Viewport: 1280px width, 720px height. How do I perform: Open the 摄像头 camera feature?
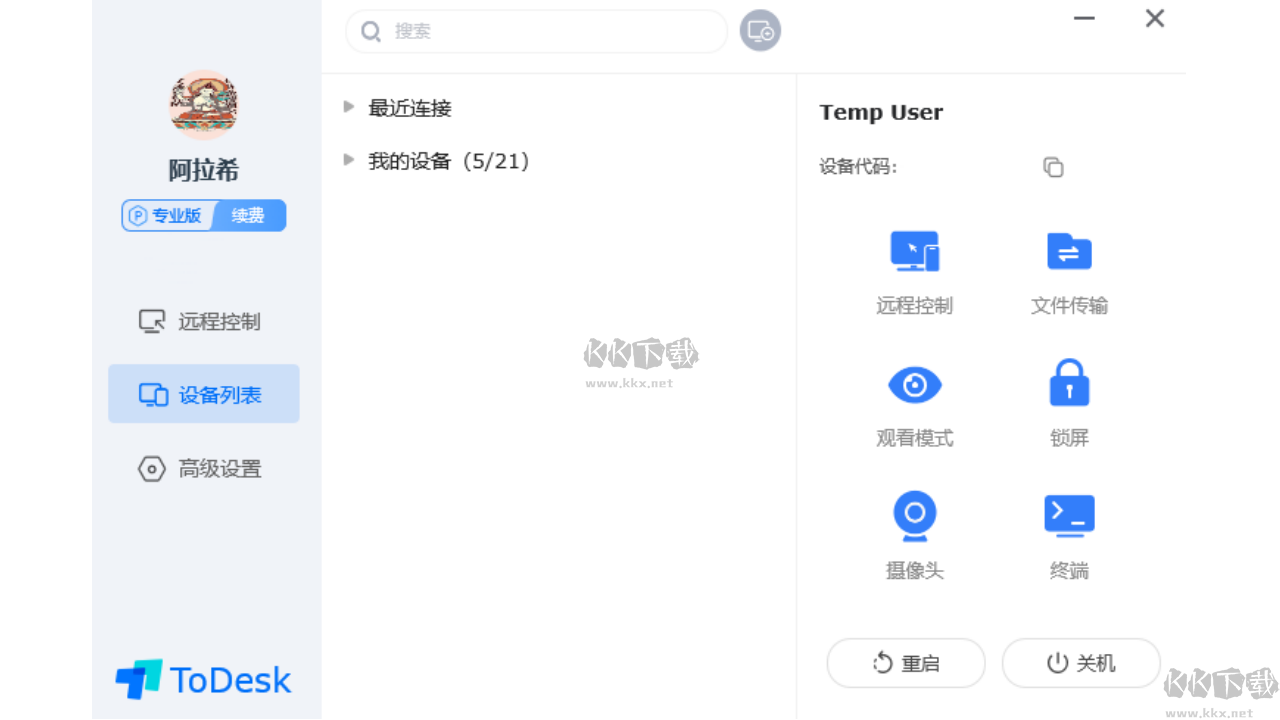(914, 535)
